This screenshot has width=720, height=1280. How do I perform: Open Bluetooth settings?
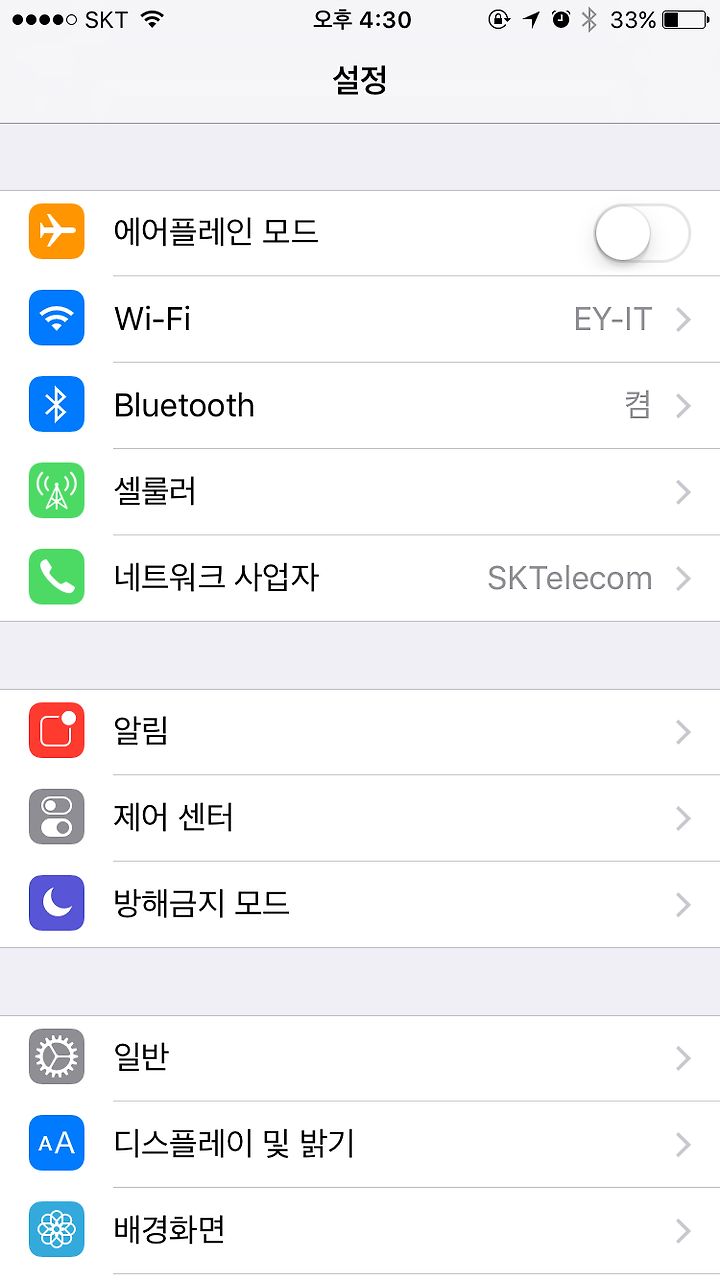pos(360,405)
